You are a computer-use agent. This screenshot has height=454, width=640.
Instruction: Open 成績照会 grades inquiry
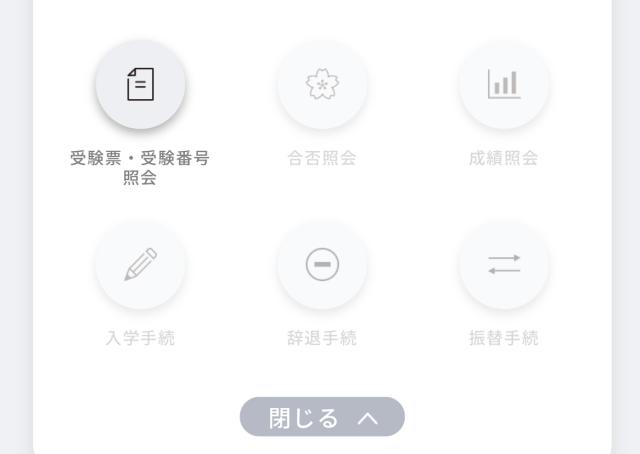[504, 86]
